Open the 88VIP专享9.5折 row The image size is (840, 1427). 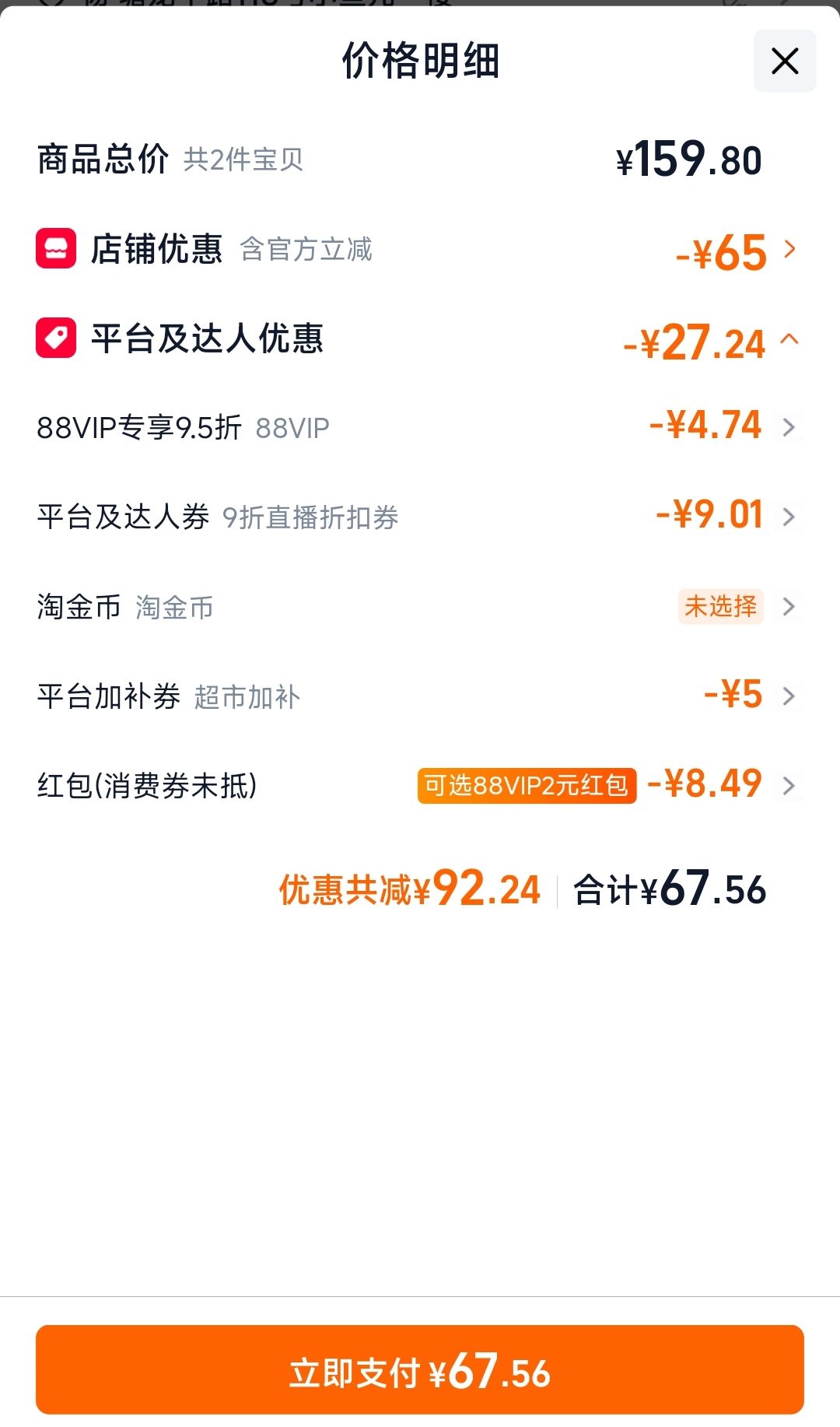point(420,427)
